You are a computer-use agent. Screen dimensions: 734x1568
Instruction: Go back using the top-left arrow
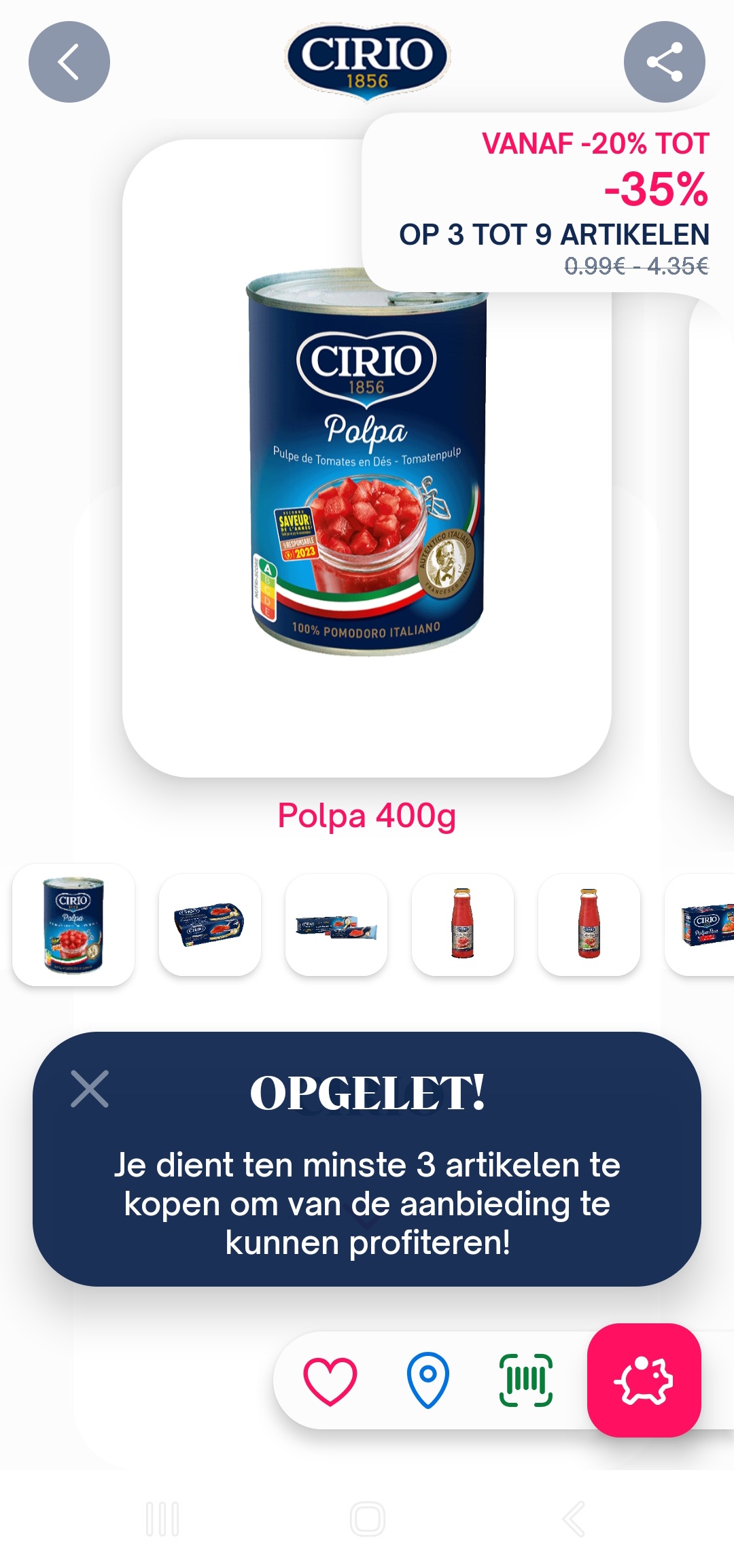69,61
